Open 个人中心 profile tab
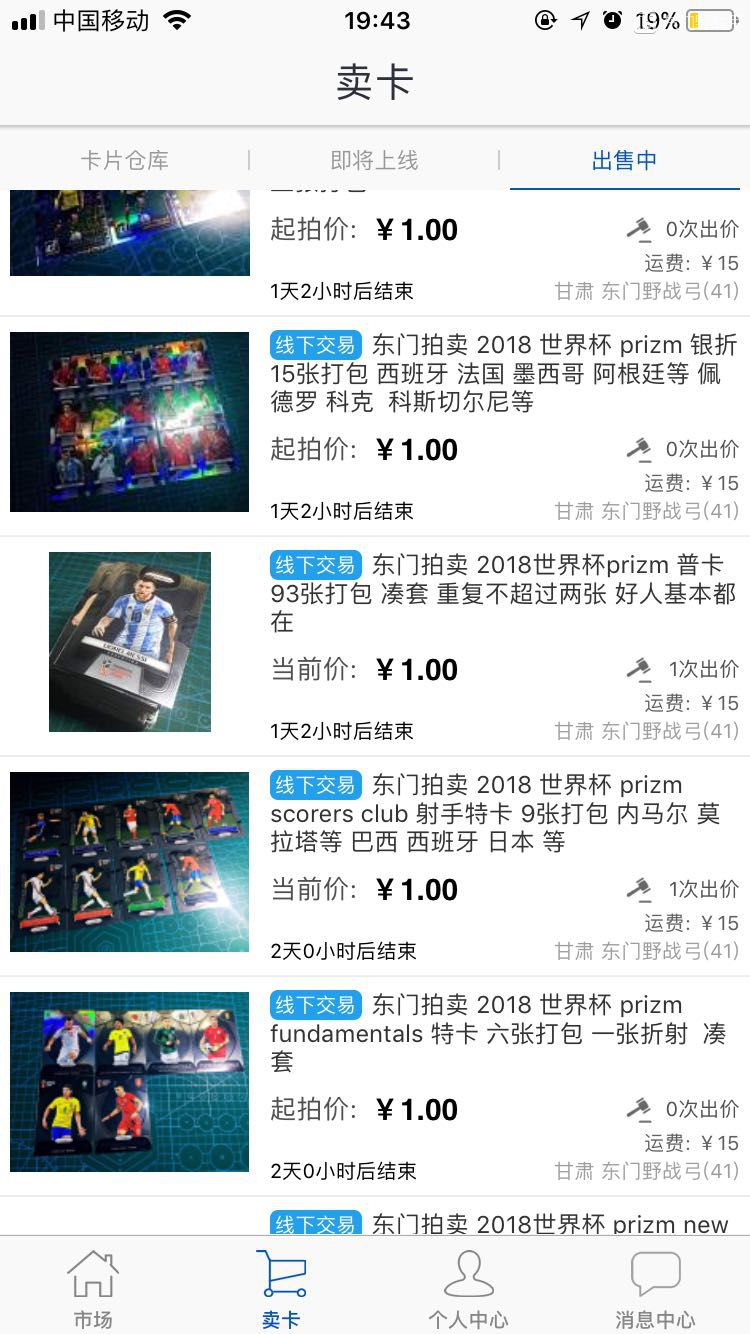 click(468, 1288)
